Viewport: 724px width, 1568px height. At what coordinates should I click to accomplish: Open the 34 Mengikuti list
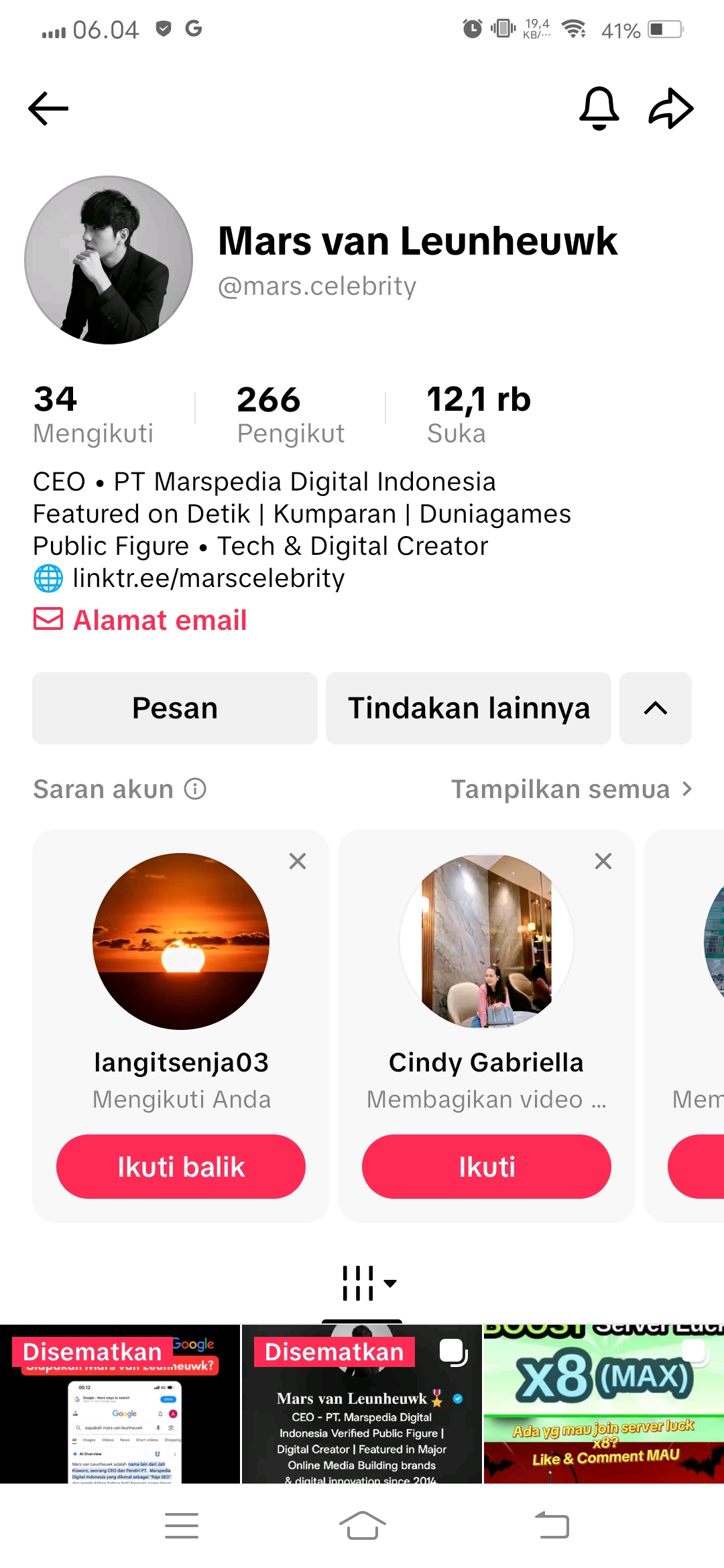93,415
